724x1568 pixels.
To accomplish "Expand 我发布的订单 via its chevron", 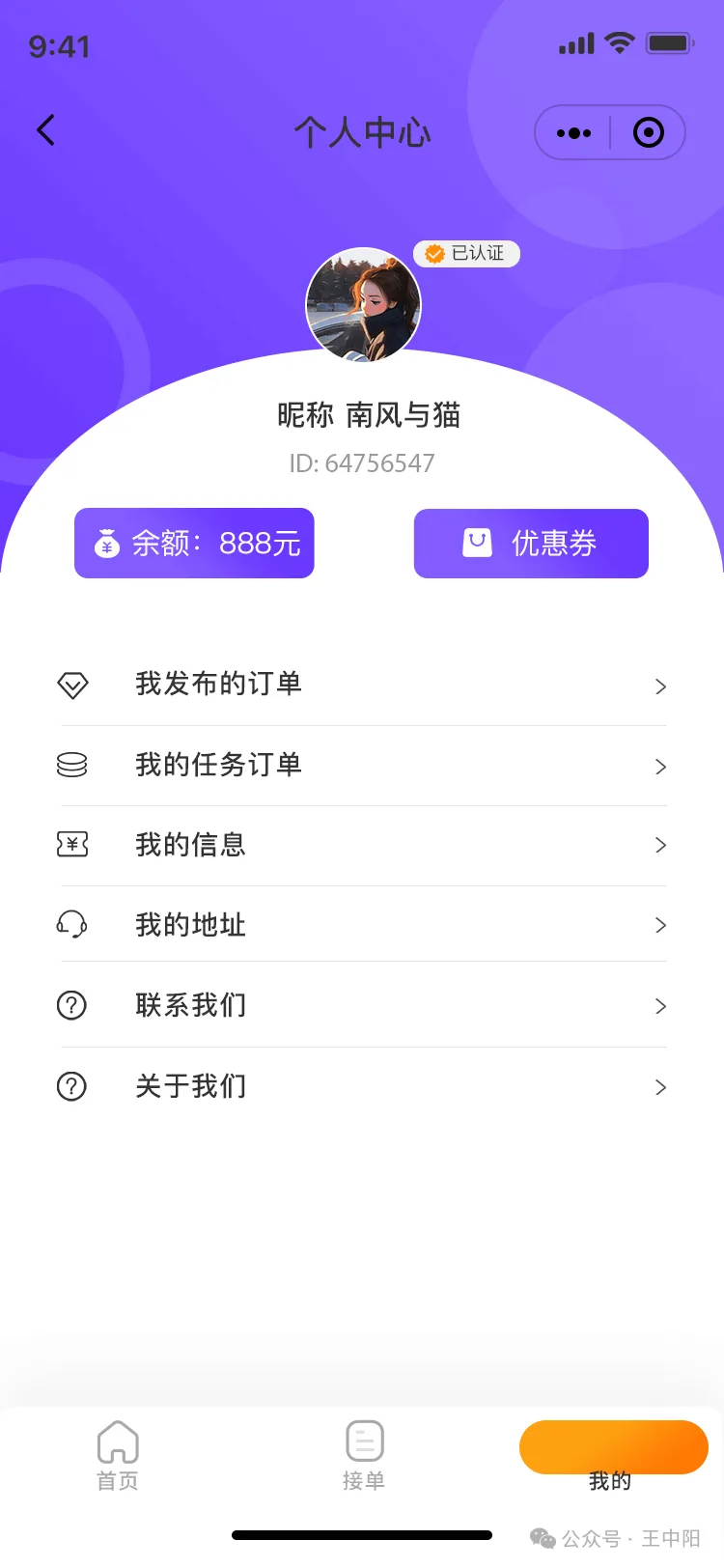I will (660, 686).
